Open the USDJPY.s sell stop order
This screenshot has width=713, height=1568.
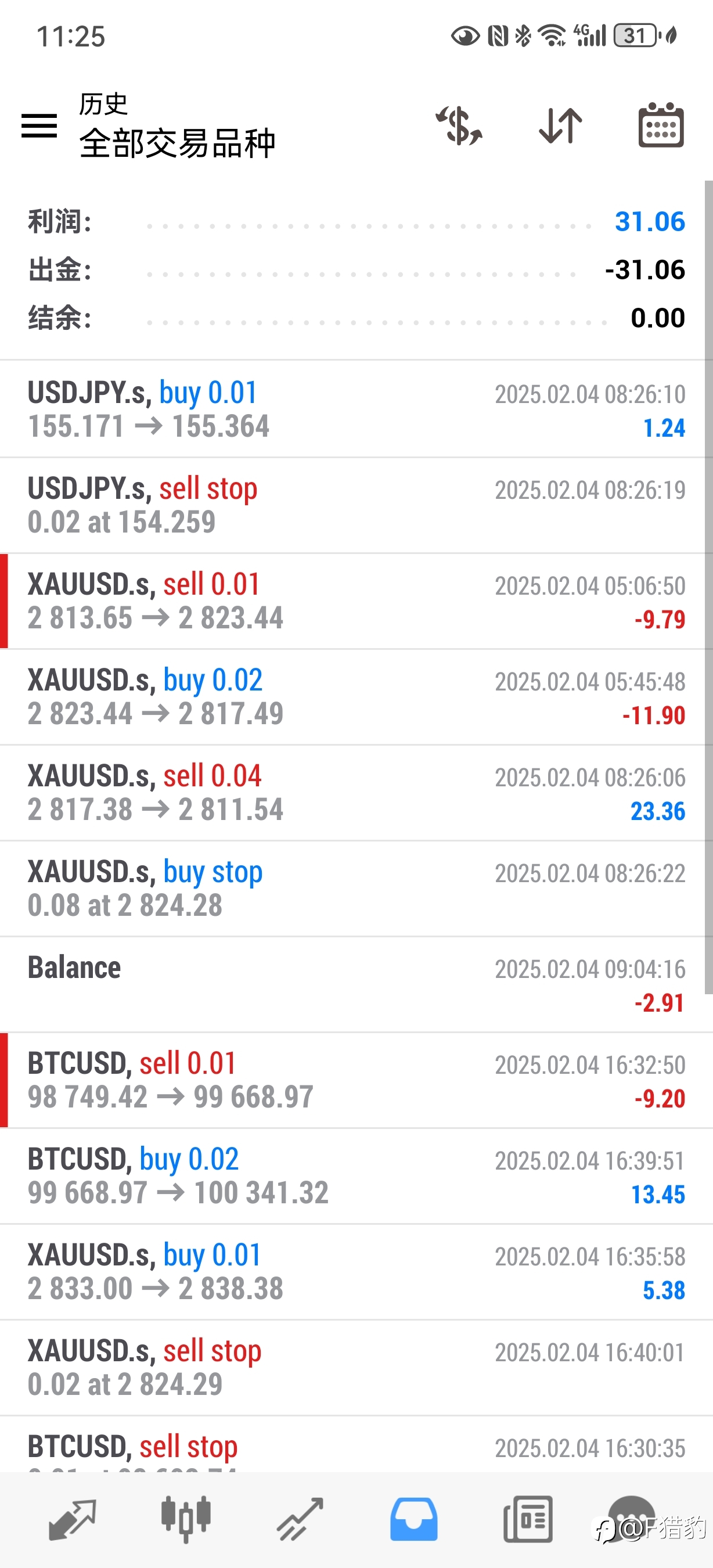pos(356,505)
